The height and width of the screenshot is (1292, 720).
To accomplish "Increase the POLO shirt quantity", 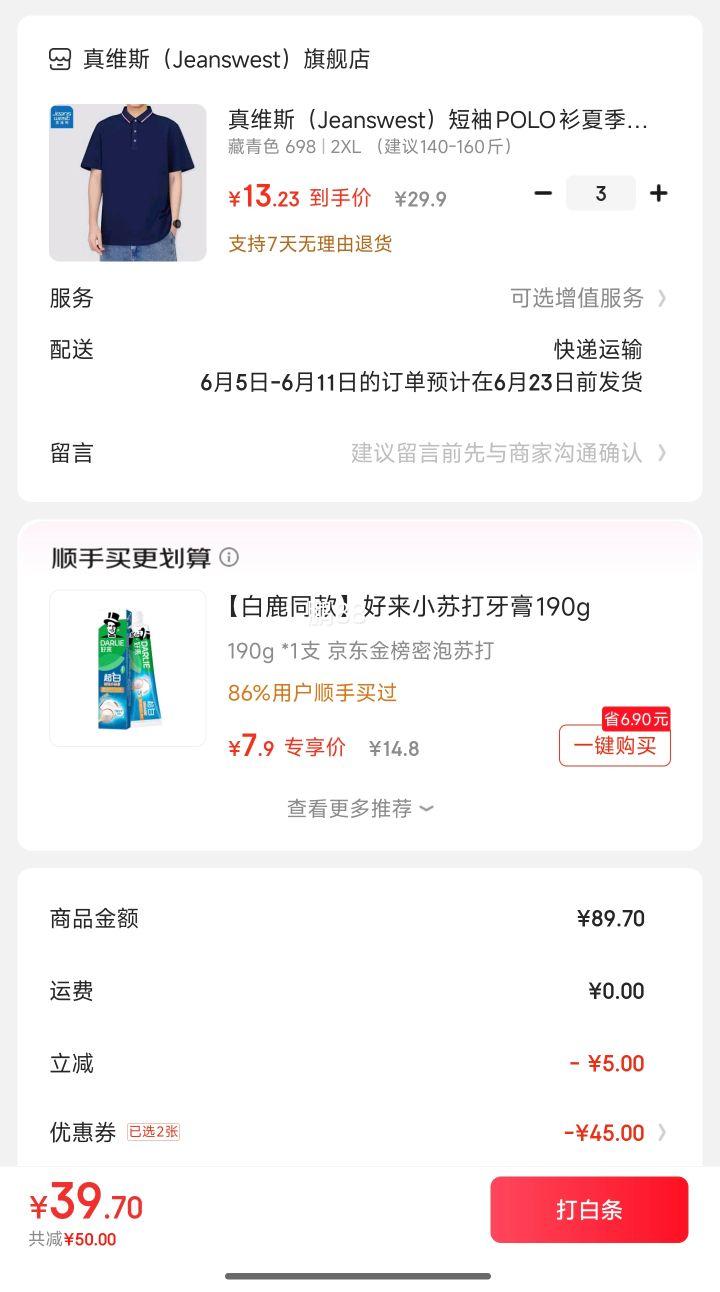I will tap(658, 193).
